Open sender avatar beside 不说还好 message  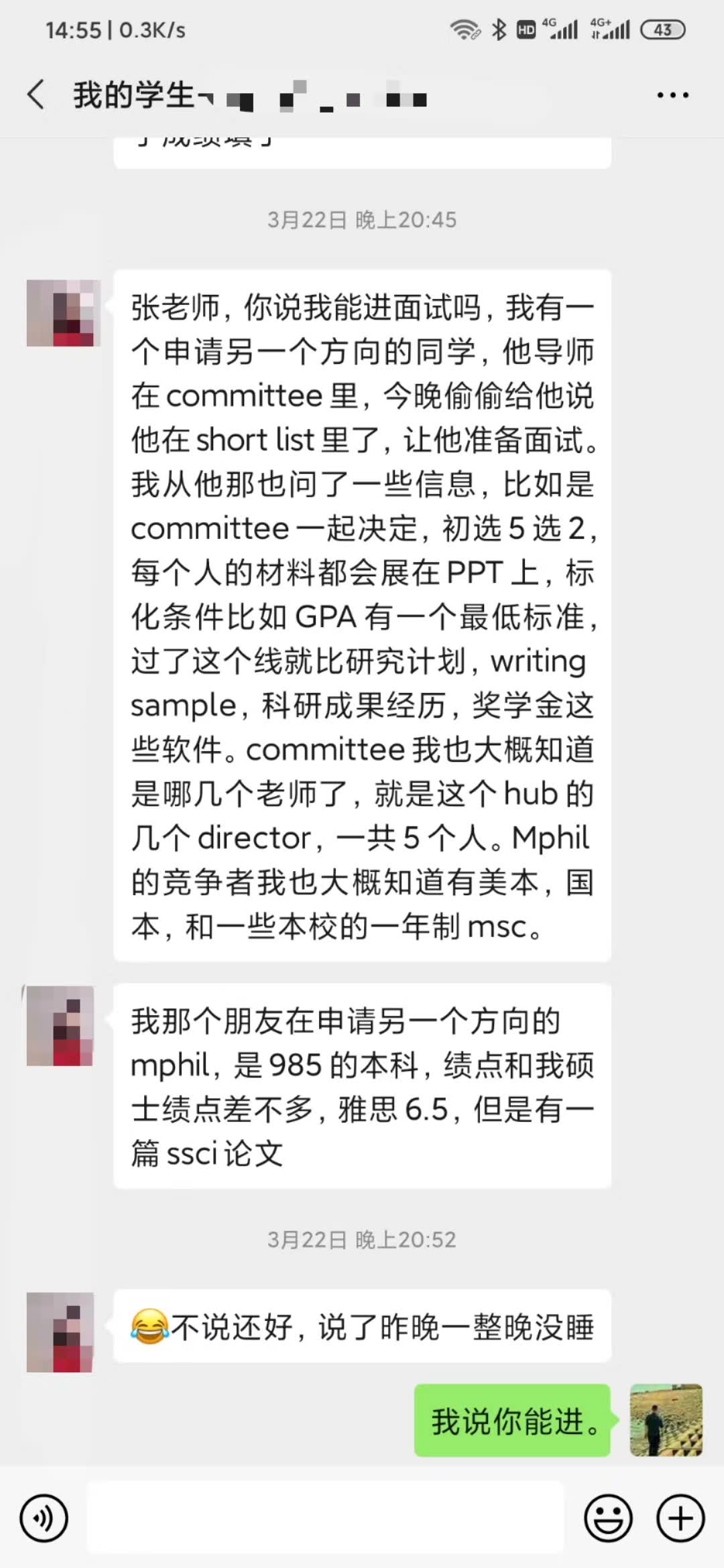coord(60,1331)
